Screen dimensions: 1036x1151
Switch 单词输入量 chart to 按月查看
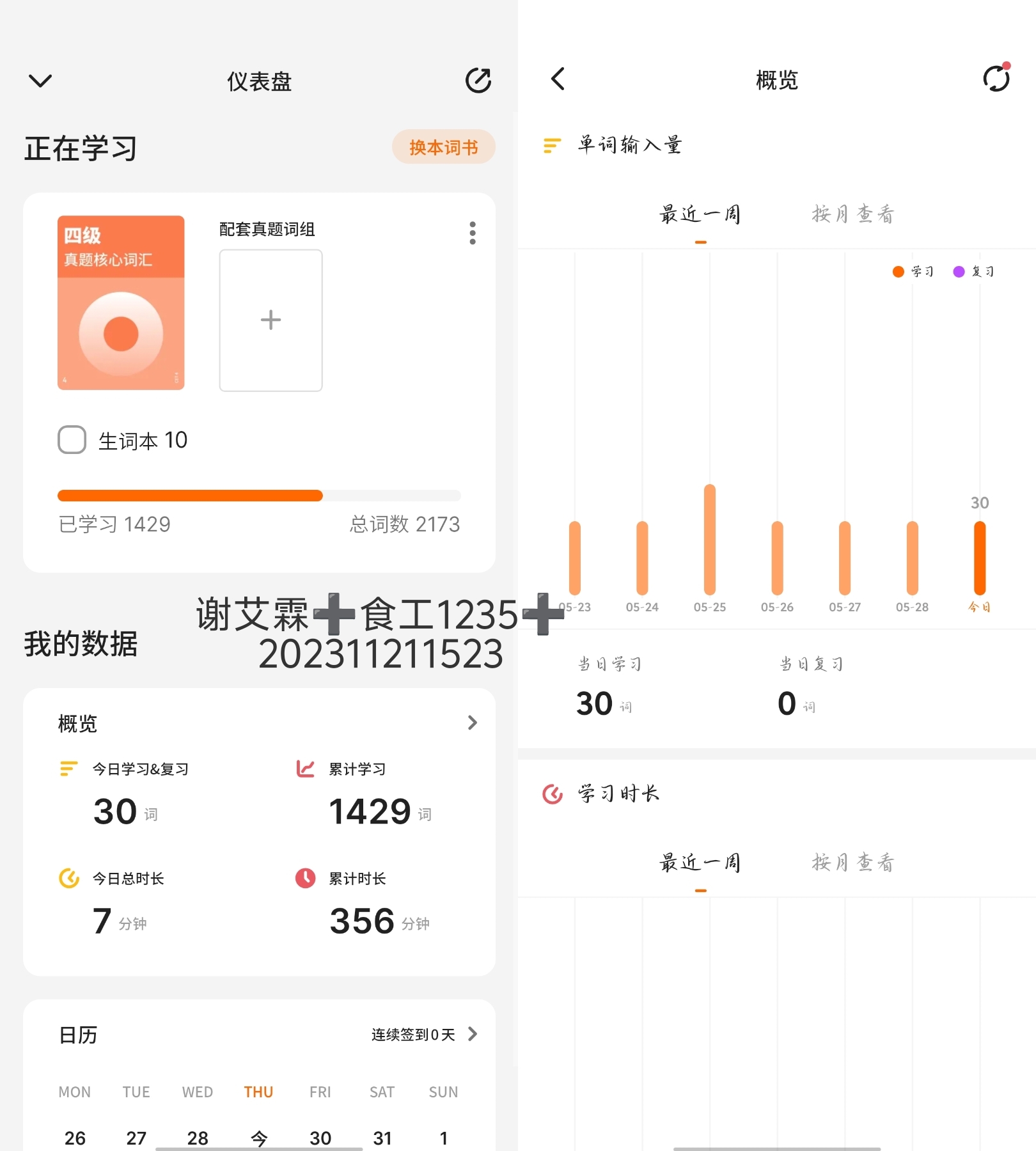(853, 214)
